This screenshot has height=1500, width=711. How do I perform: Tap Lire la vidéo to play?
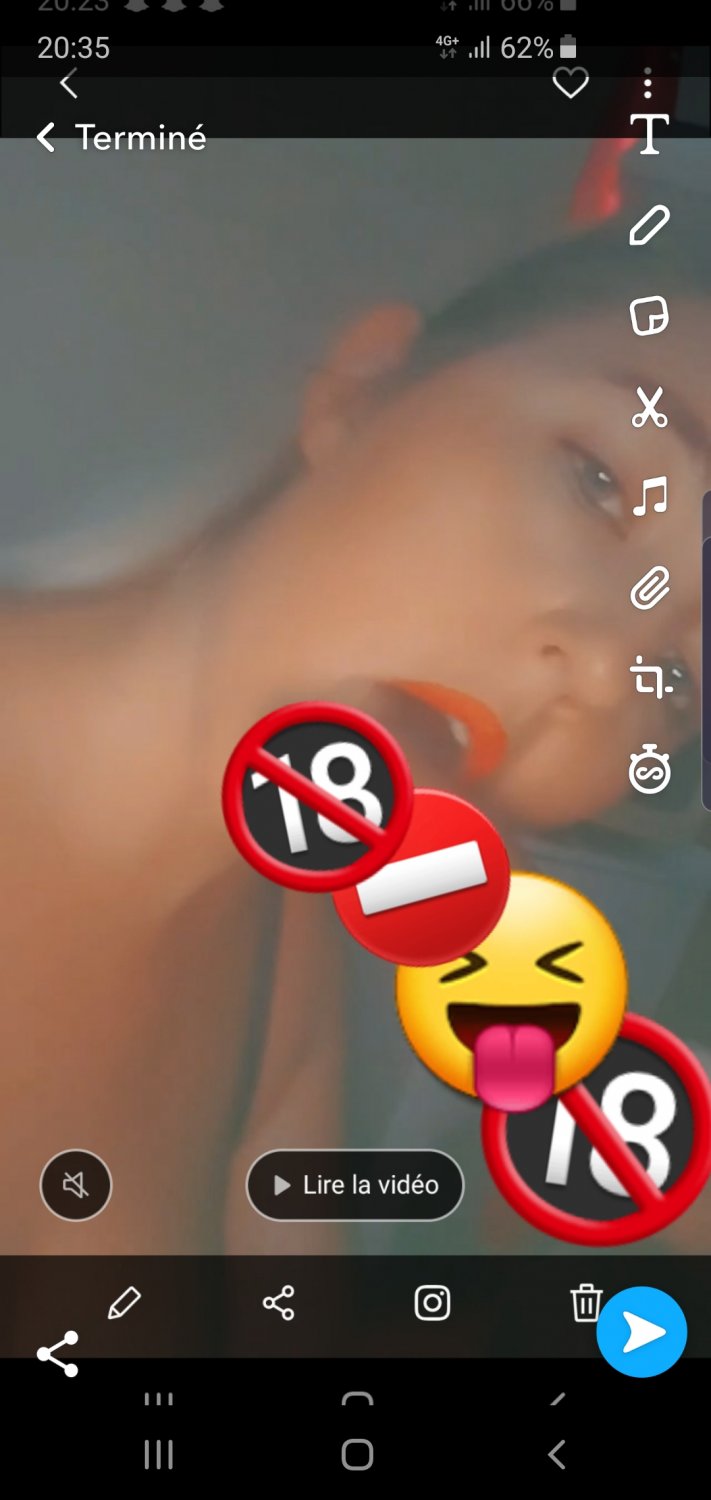click(355, 1185)
